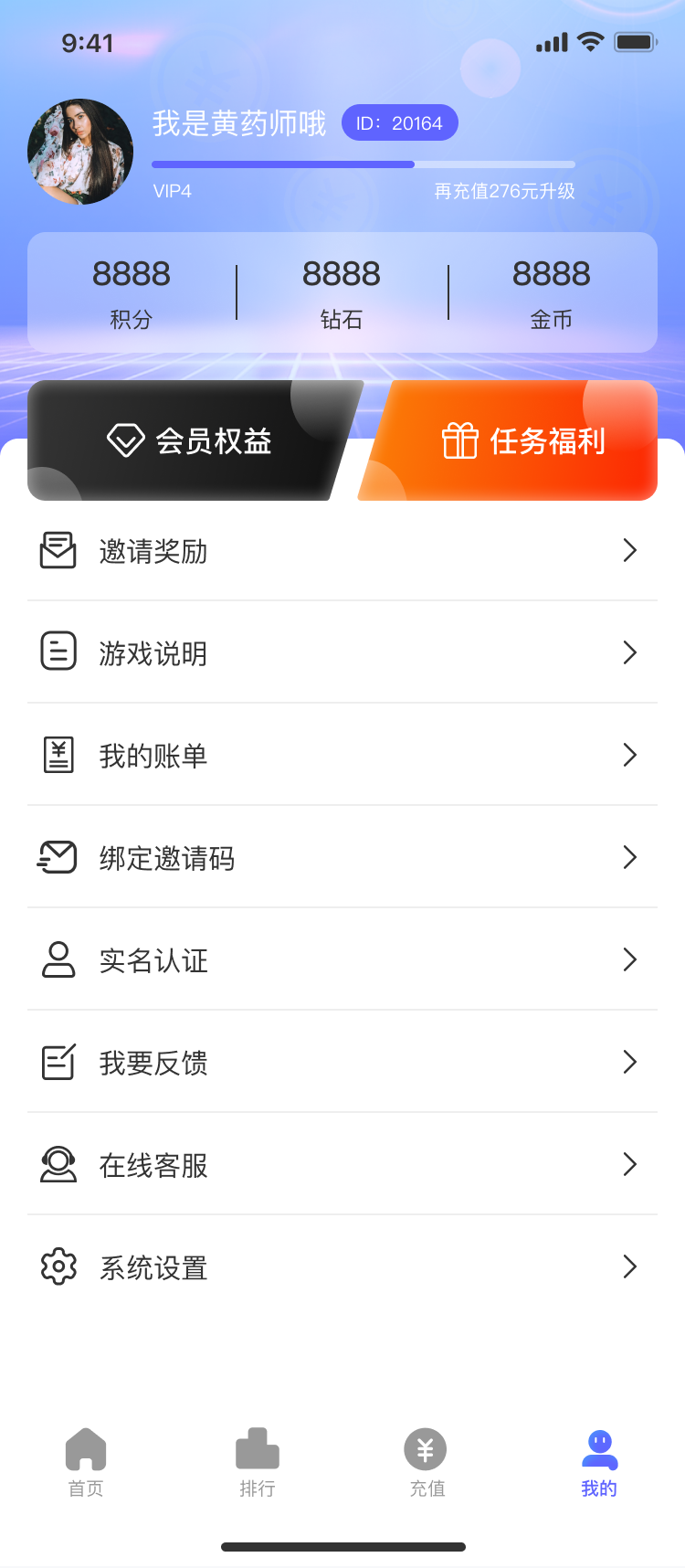The width and height of the screenshot is (685, 1568).
Task: Open 系统设置 settings
Action: (x=342, y=1267)
